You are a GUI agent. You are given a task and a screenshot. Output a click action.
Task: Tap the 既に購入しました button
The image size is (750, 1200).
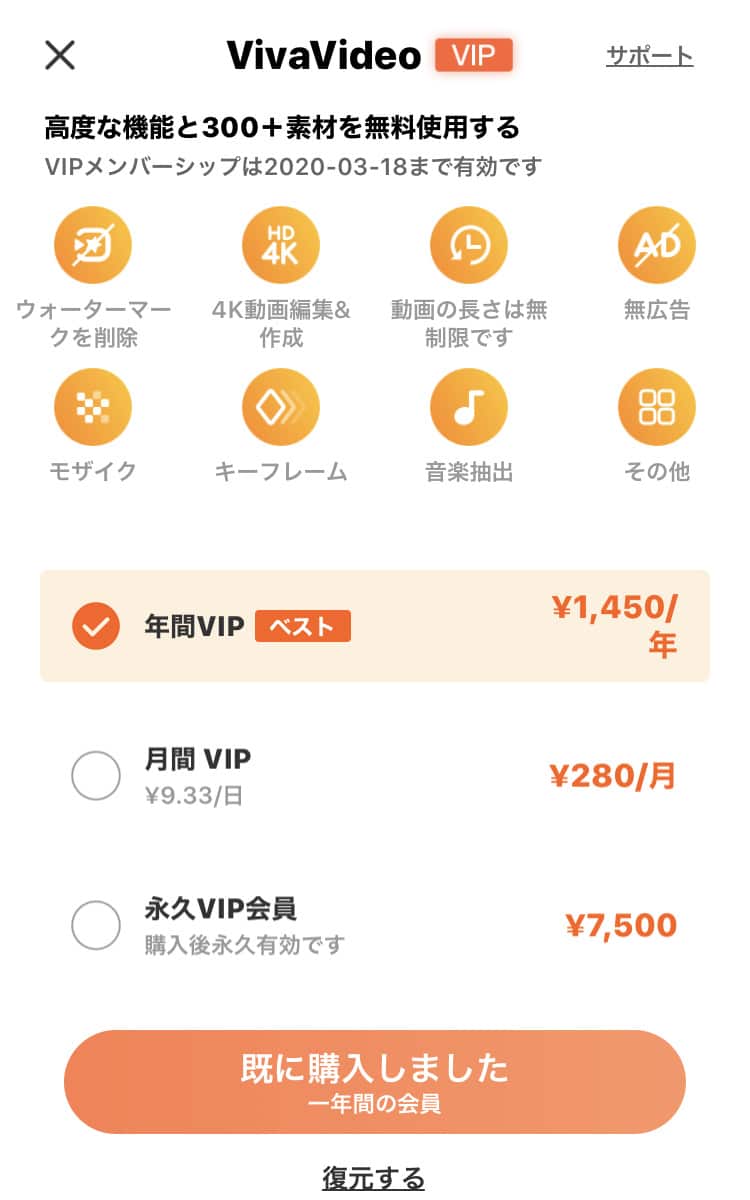click(375, 1082)
